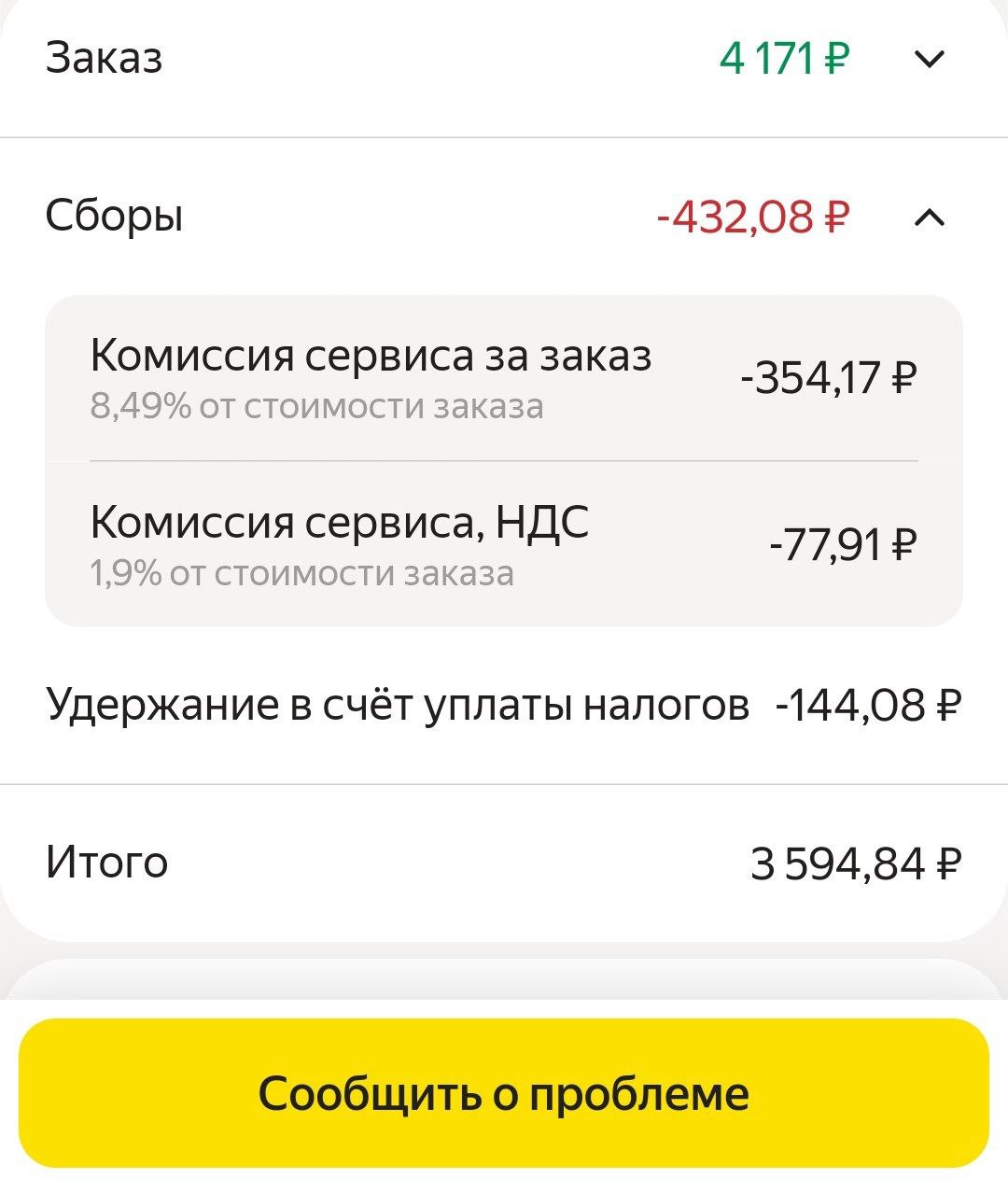Collapse the Сборы section chevron

(930, 218)
